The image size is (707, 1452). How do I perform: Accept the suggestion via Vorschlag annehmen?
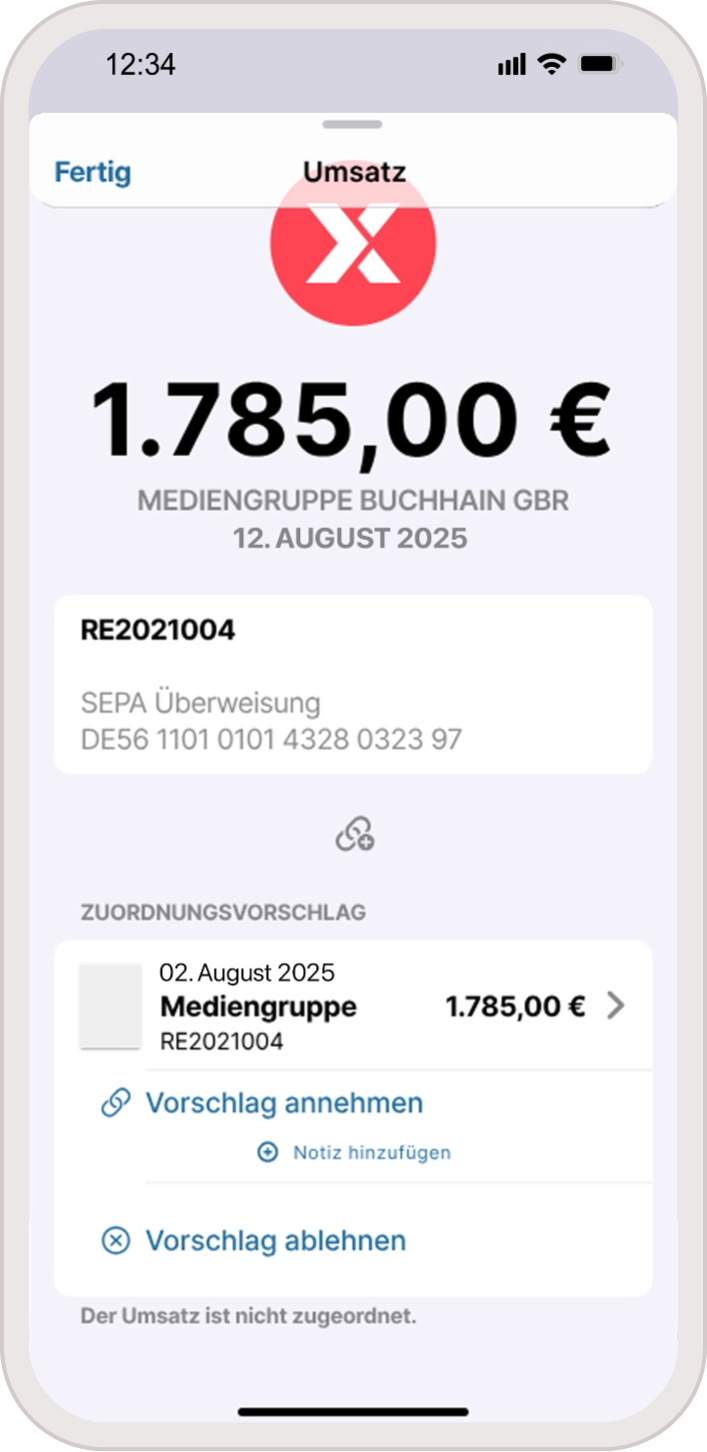[284, 1103]
